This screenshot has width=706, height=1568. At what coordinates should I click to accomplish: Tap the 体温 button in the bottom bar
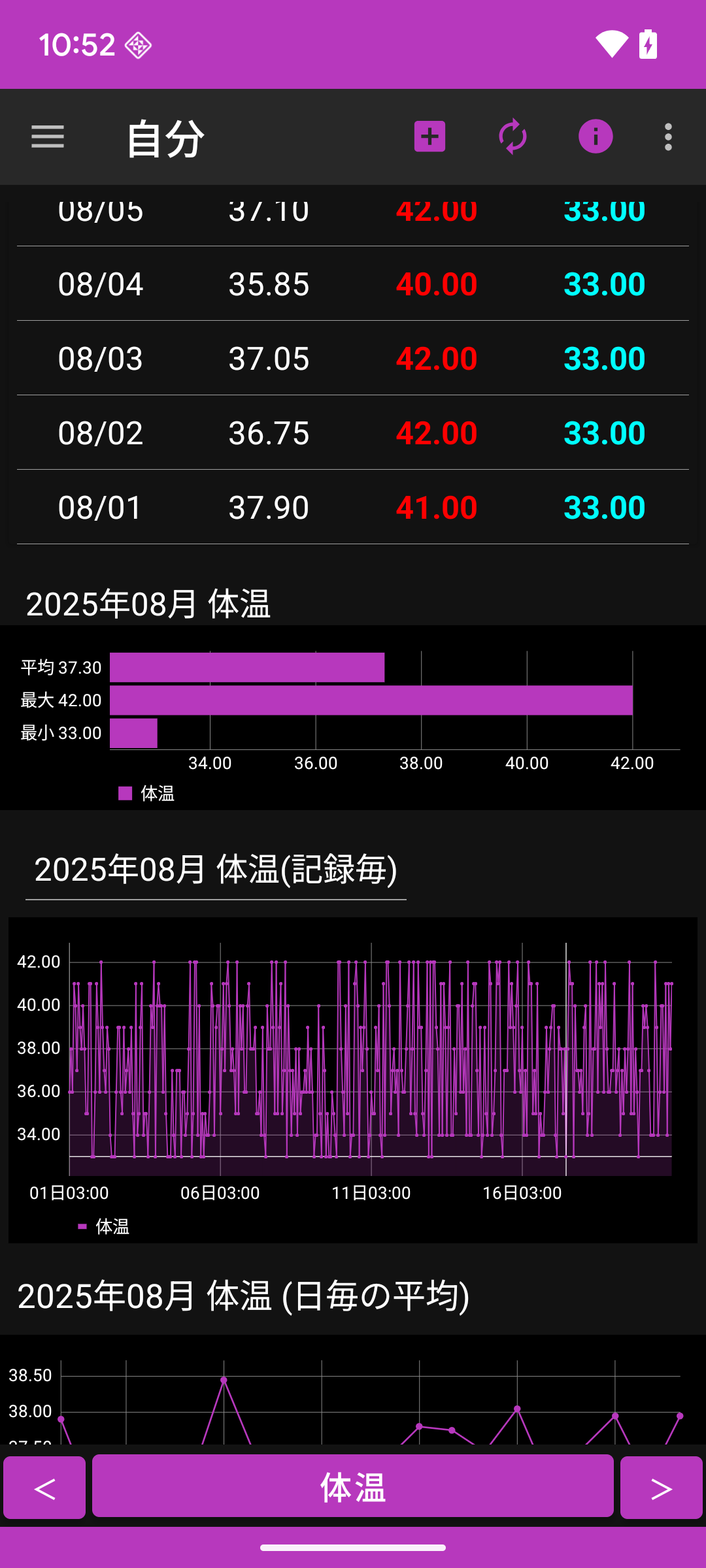tap(353, 1486)
